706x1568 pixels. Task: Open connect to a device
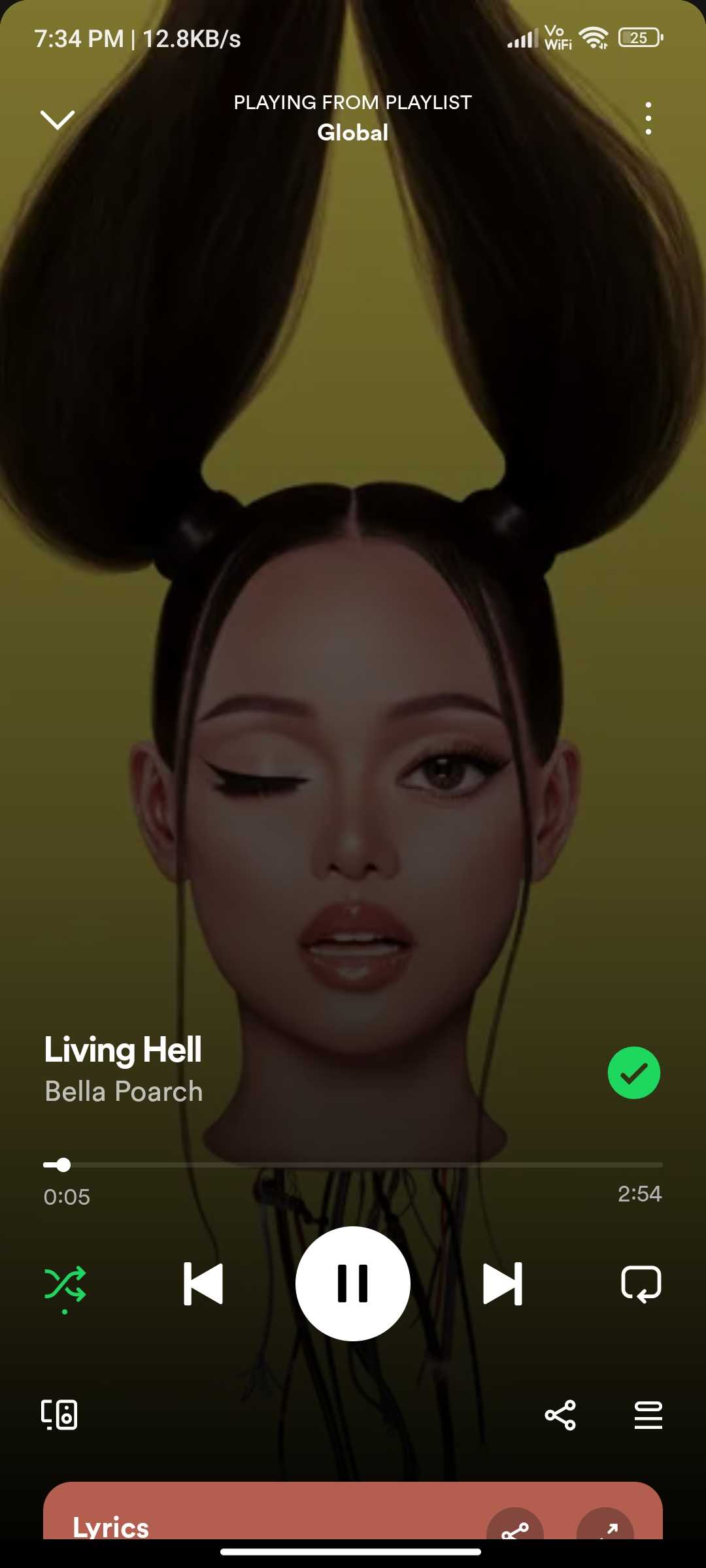click(x=59, y=1415)
